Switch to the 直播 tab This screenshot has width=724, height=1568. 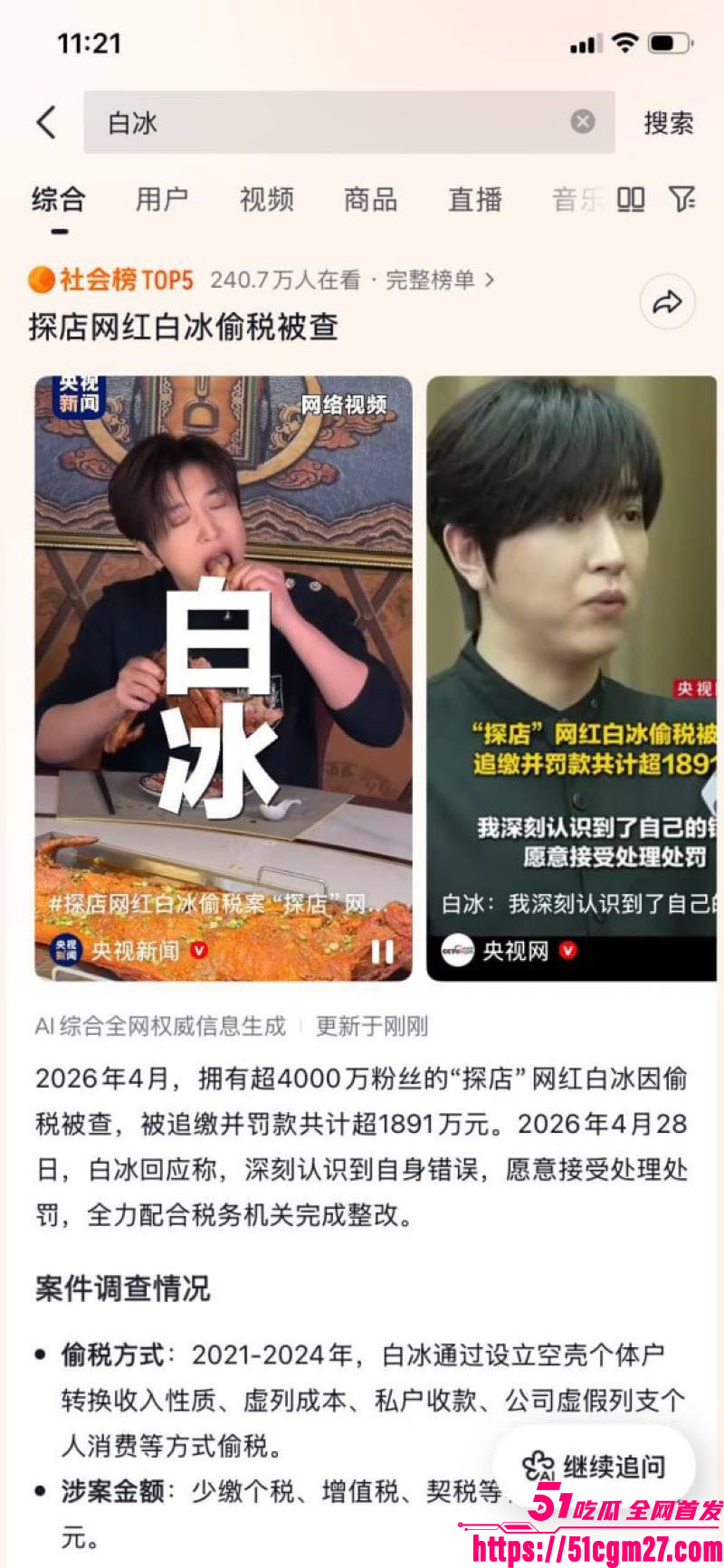pos(474,200)
